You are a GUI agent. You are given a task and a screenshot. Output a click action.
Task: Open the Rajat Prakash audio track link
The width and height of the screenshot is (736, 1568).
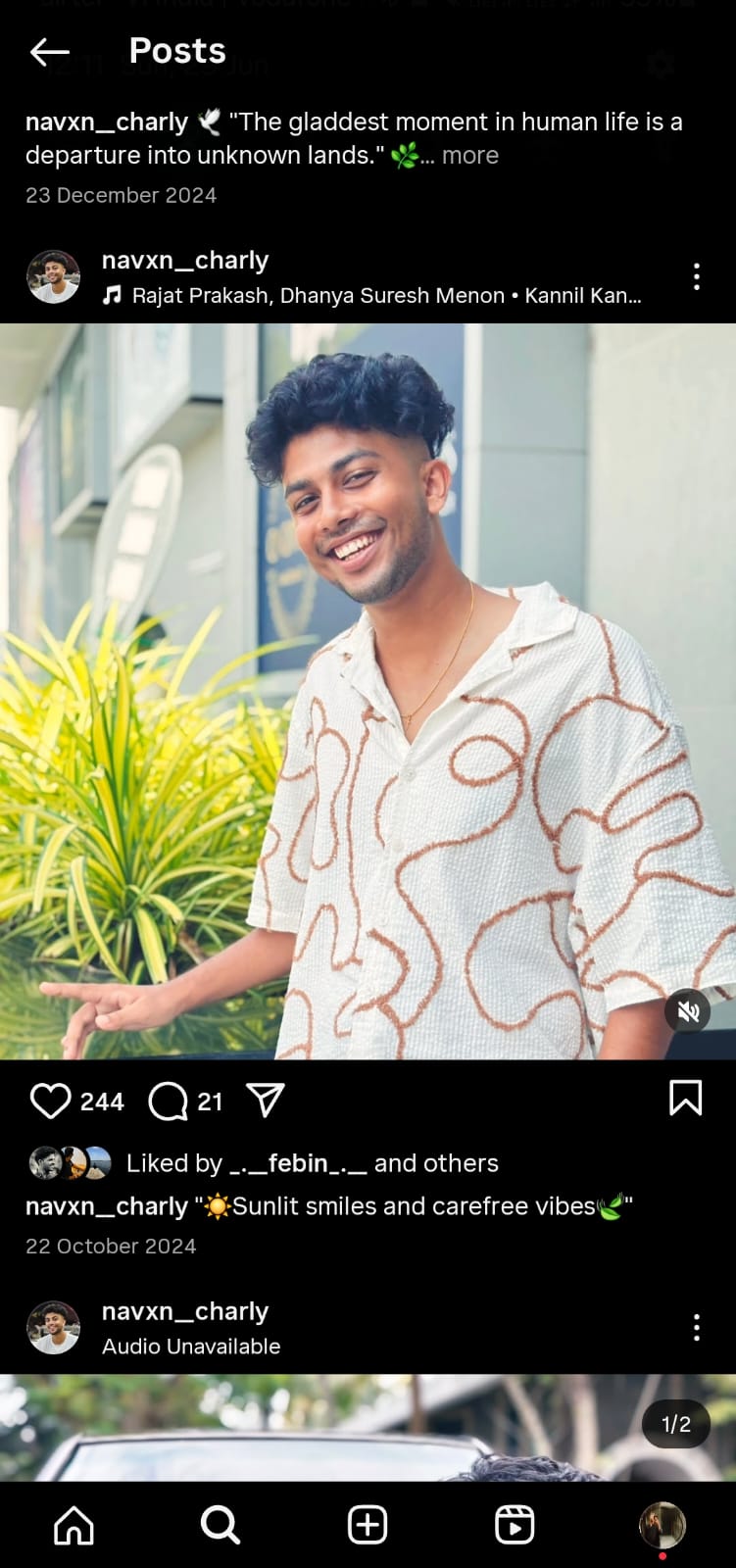tap(385, 295)
